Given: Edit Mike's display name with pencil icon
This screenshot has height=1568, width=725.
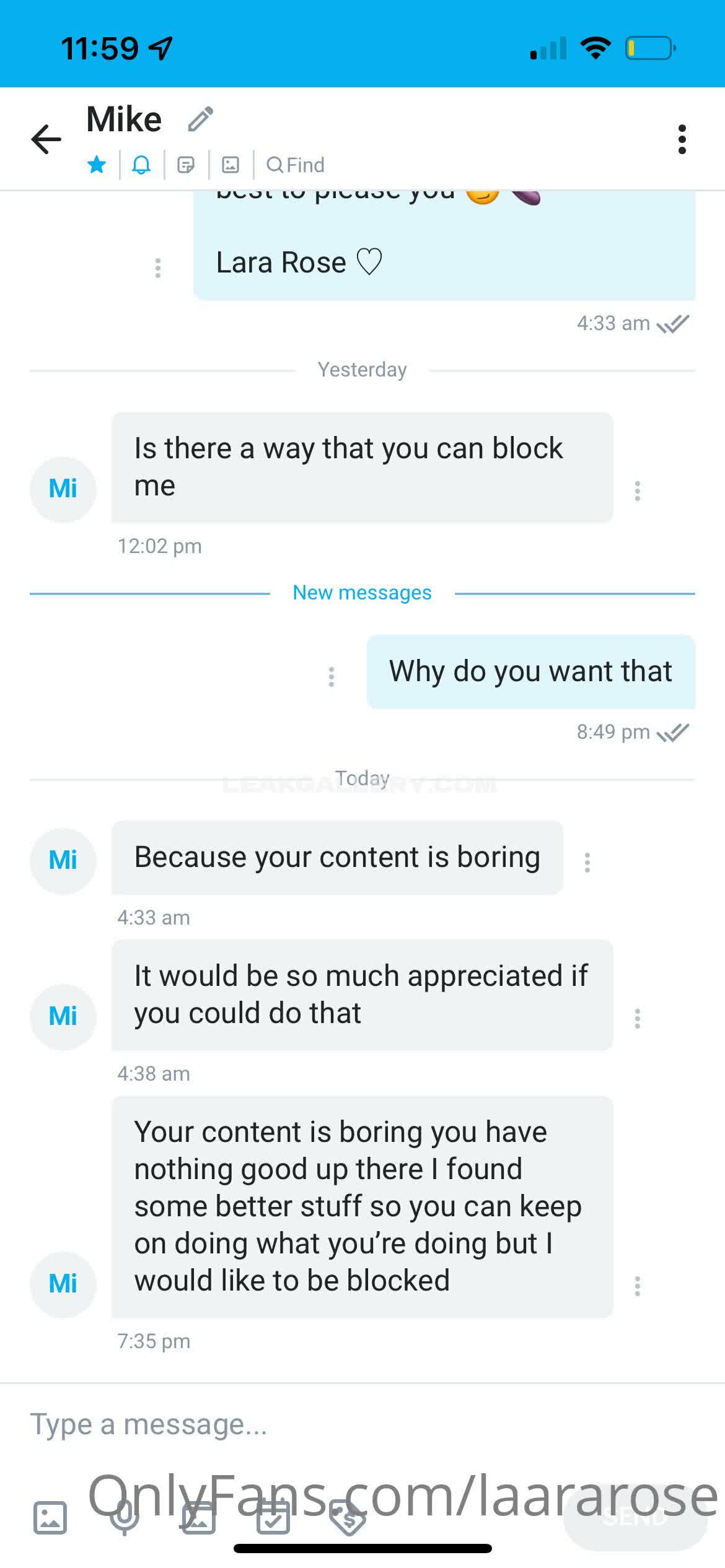Looking at the screenshot, I should [x=200, y=120].
